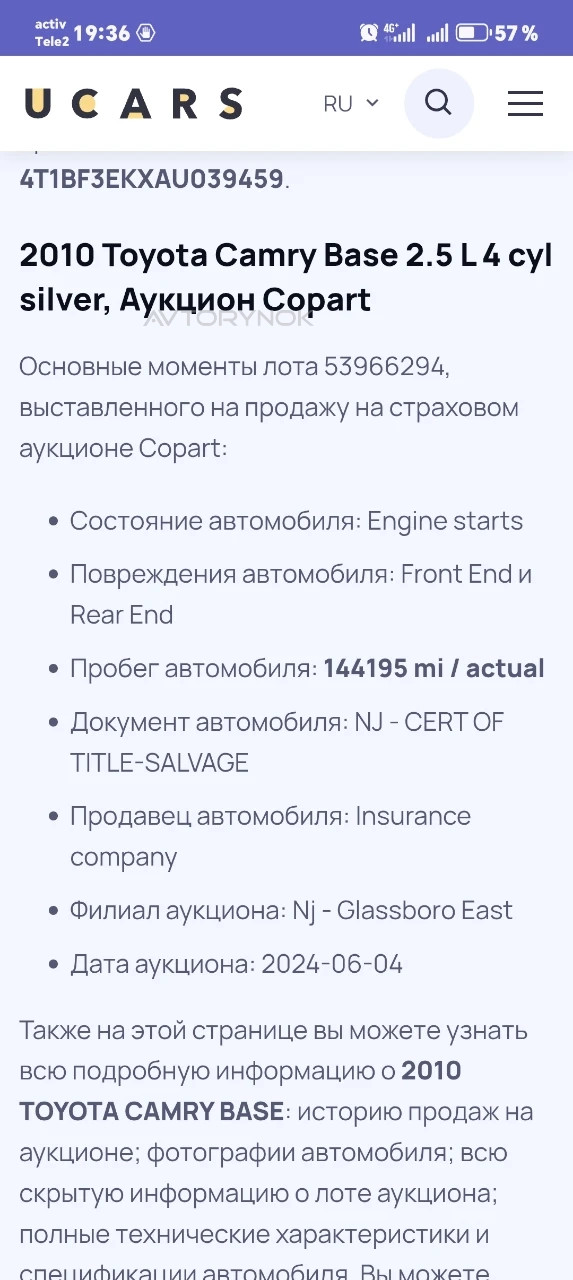This screenshot has height=1280, width=573.
Task: Open the UCARS home logo
Action: [x=134, y=103]
